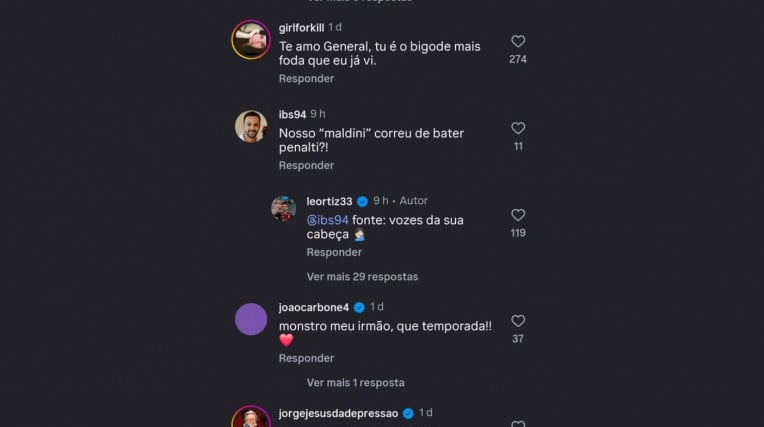
Task: Reply to leortiz33's comment
Action: click(x=334, y=252)
